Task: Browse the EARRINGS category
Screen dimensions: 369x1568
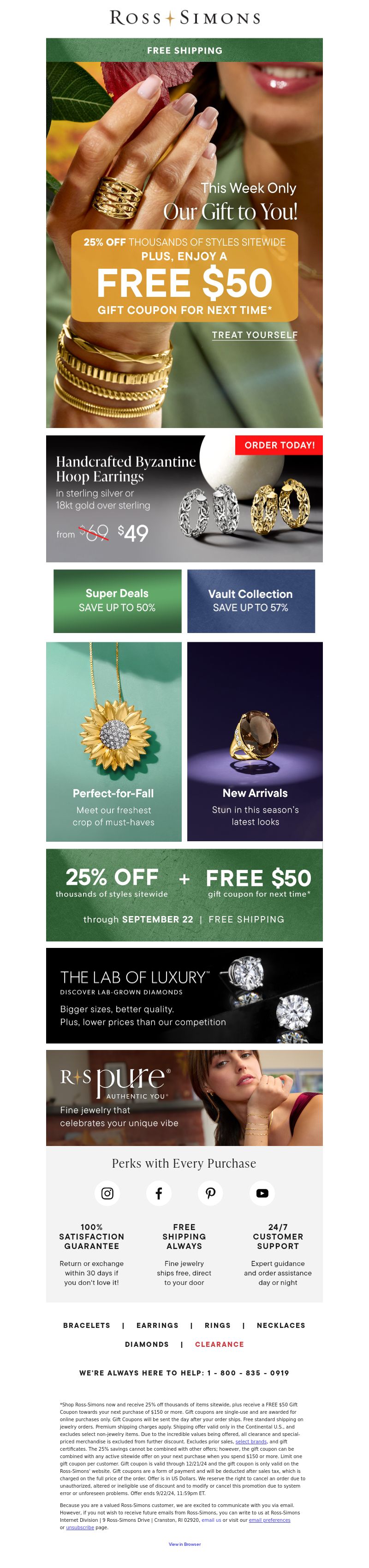Action: tap(157, 1325)
